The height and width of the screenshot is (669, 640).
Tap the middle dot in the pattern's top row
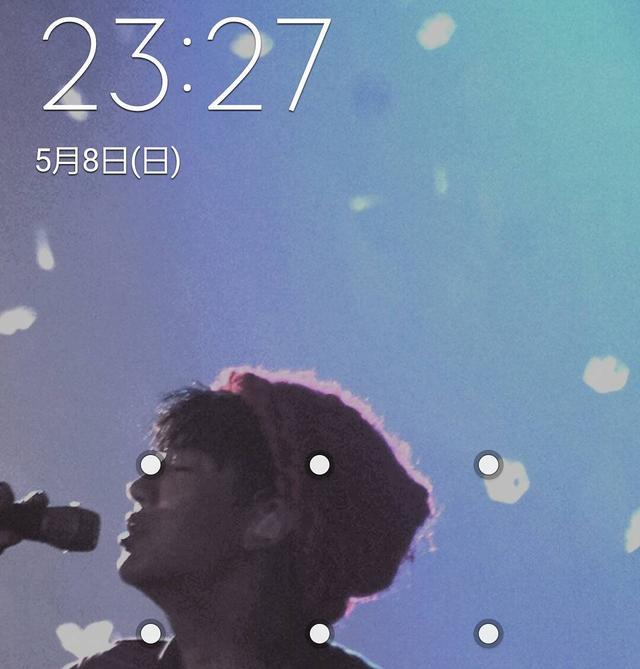319,464
